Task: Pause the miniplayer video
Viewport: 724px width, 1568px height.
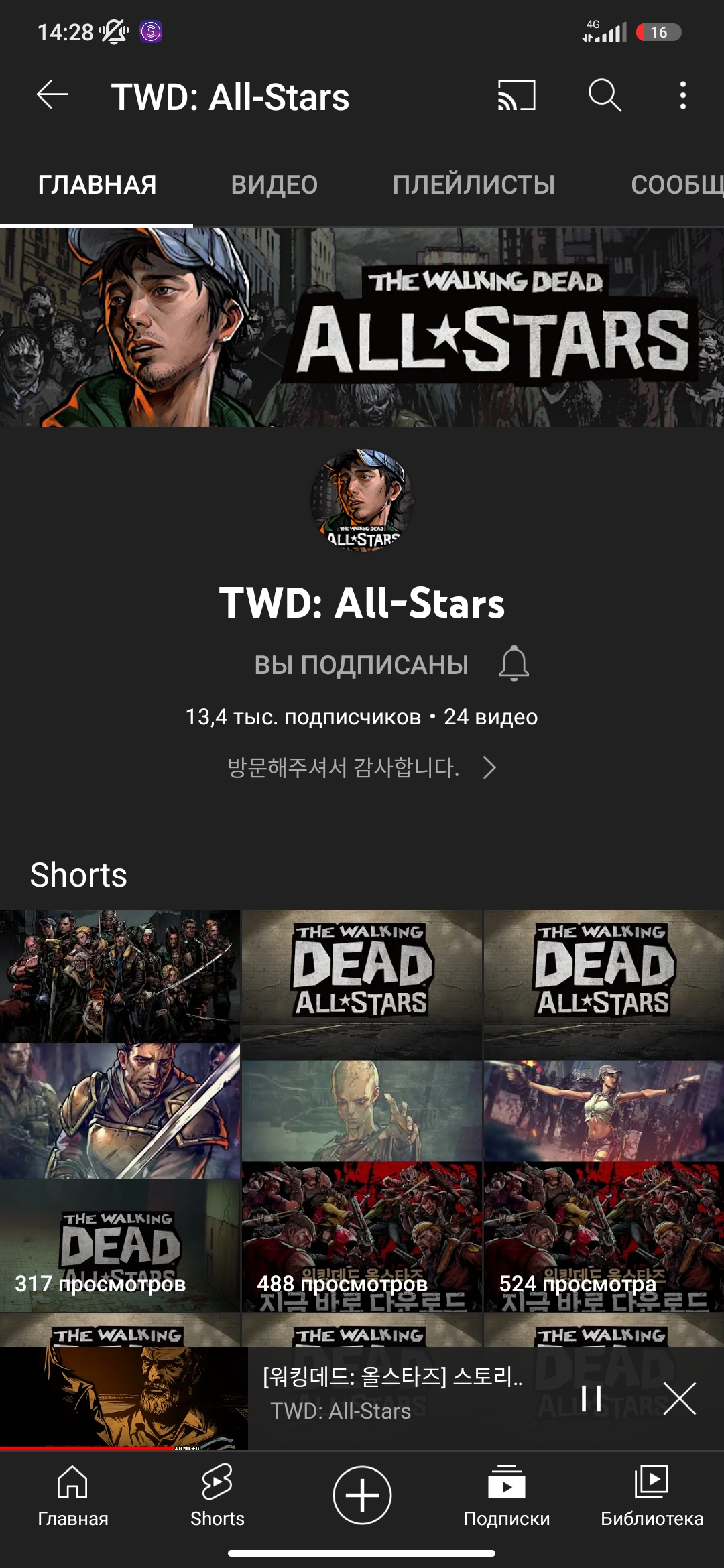Action: (591, 1398)
